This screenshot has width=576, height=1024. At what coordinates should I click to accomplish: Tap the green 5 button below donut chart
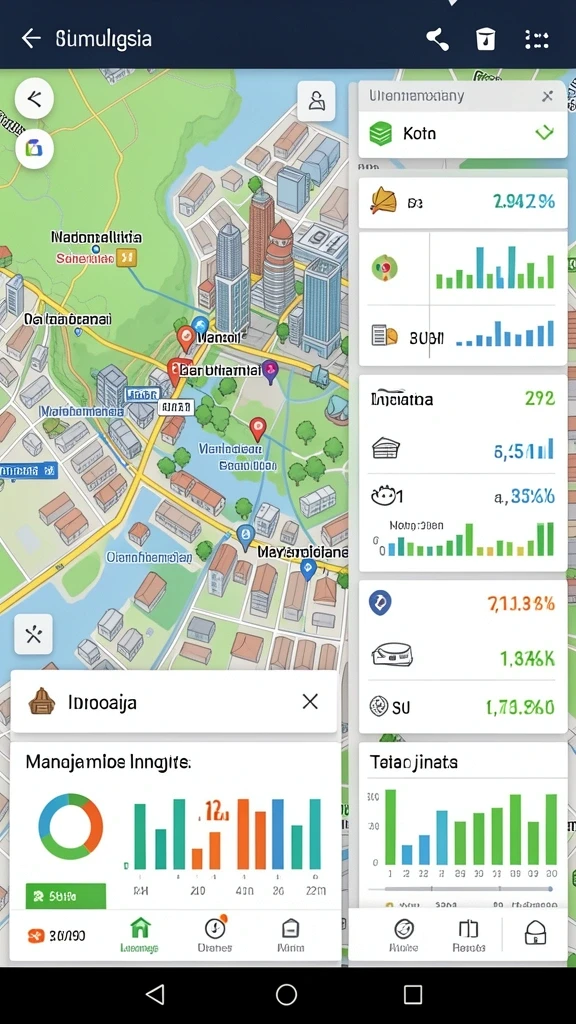click(x=65, y=896)
